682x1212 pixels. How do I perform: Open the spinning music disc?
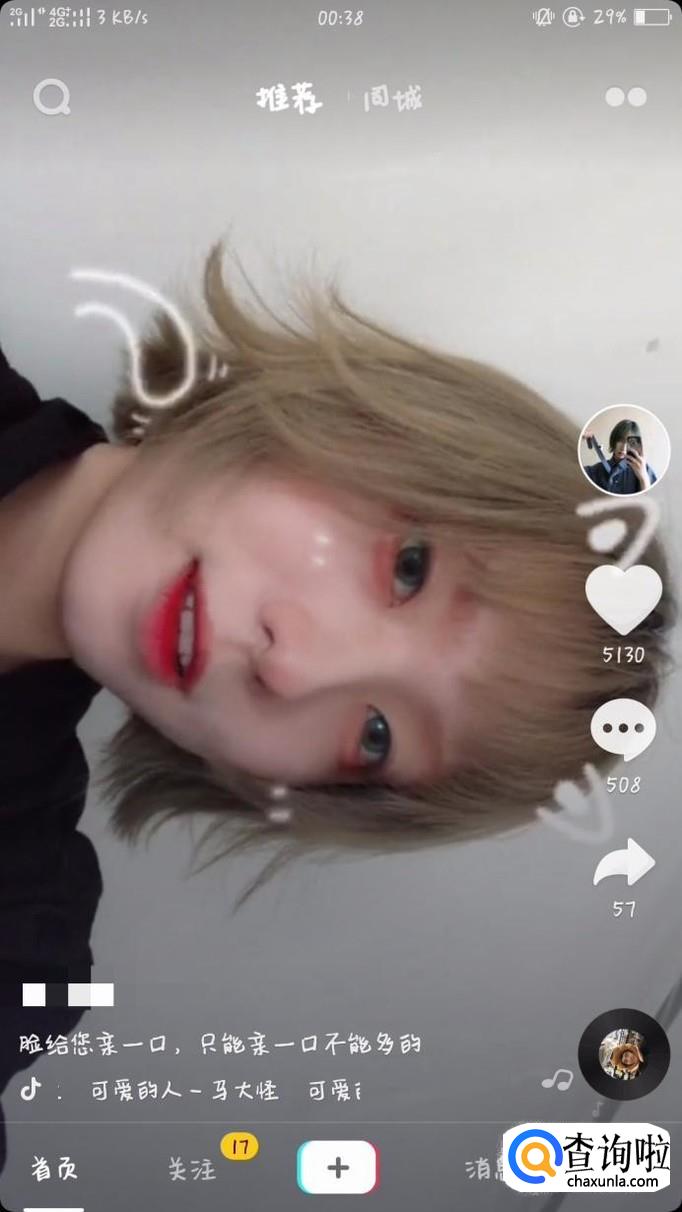coord(624,1054)
